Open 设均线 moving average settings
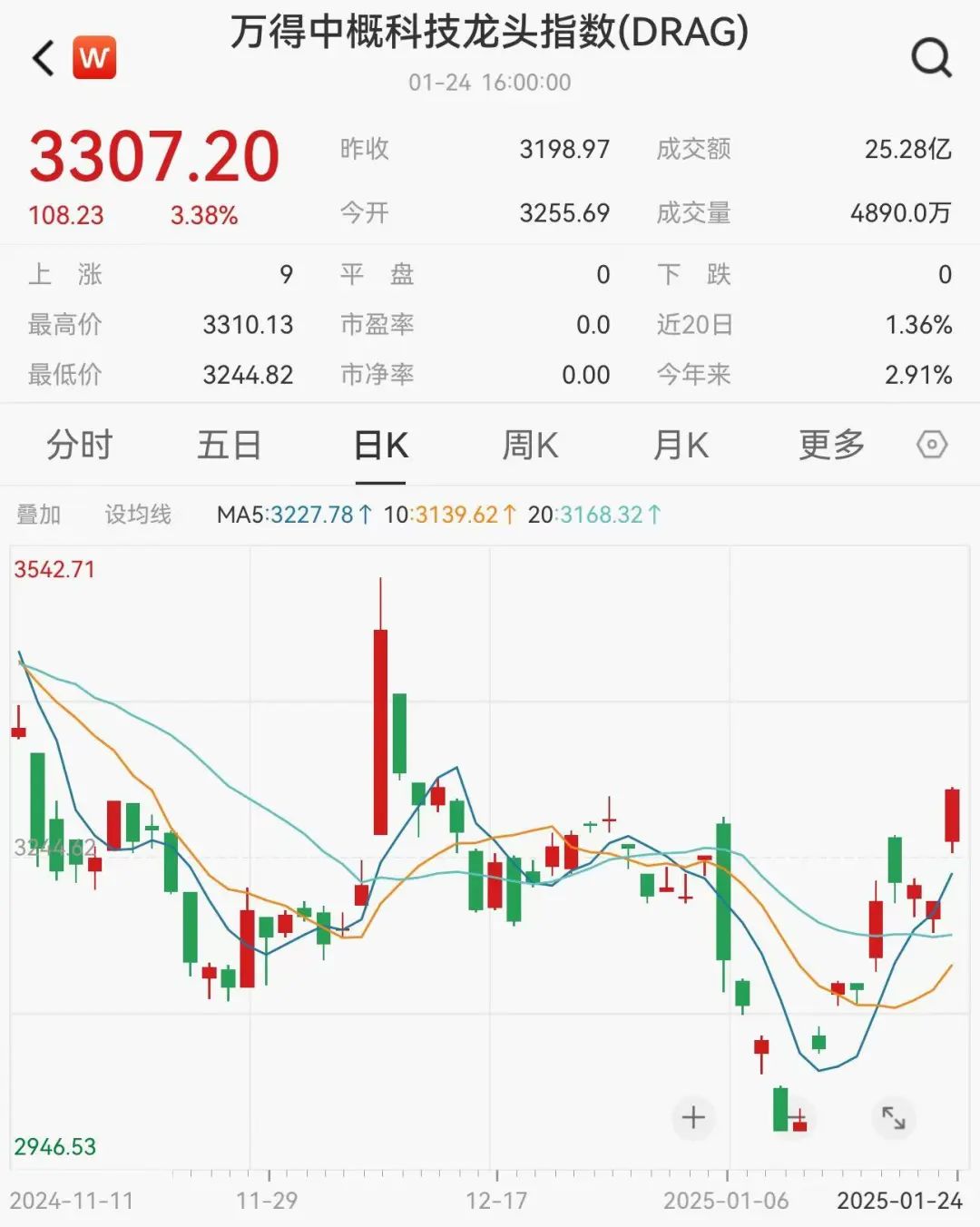 pos(138,515)
